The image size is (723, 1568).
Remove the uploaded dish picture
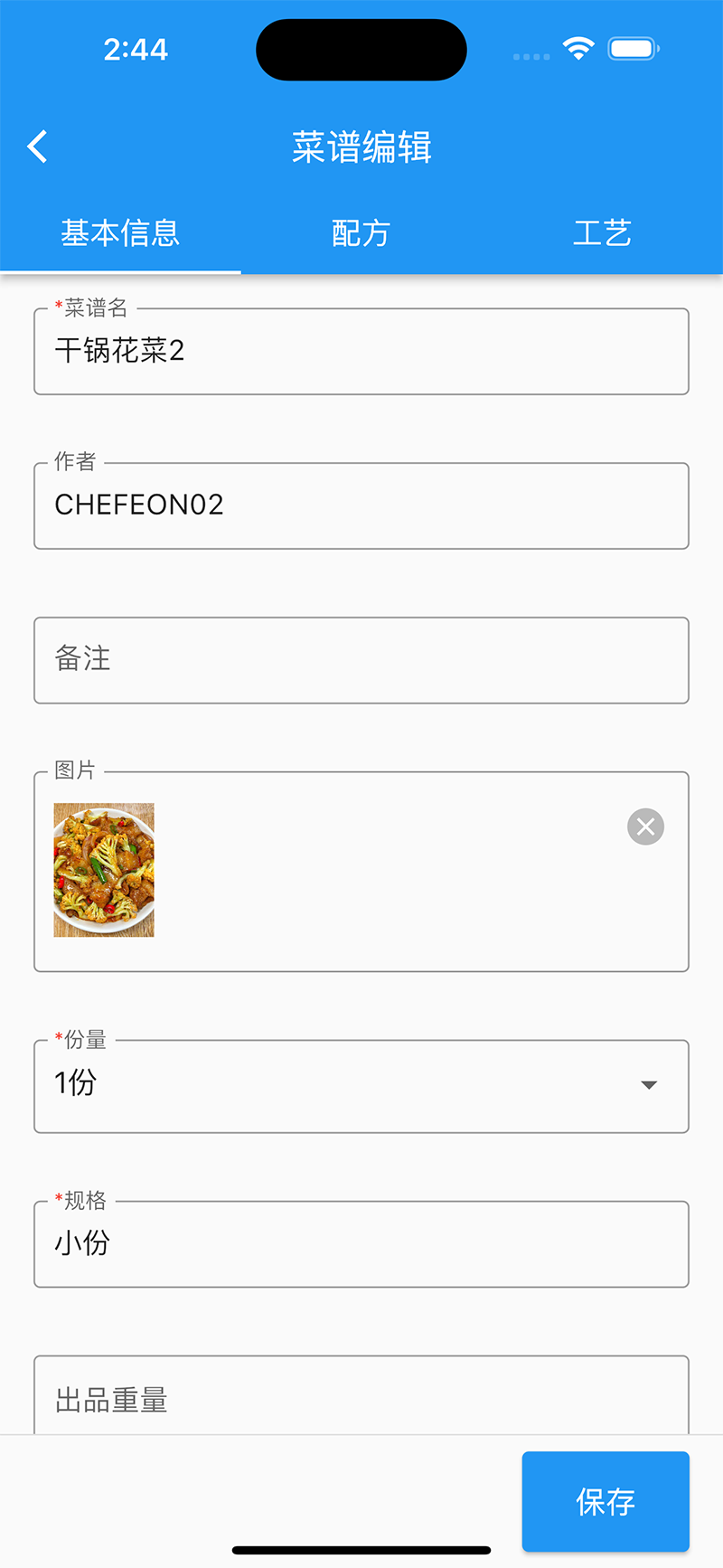point(645,827)
